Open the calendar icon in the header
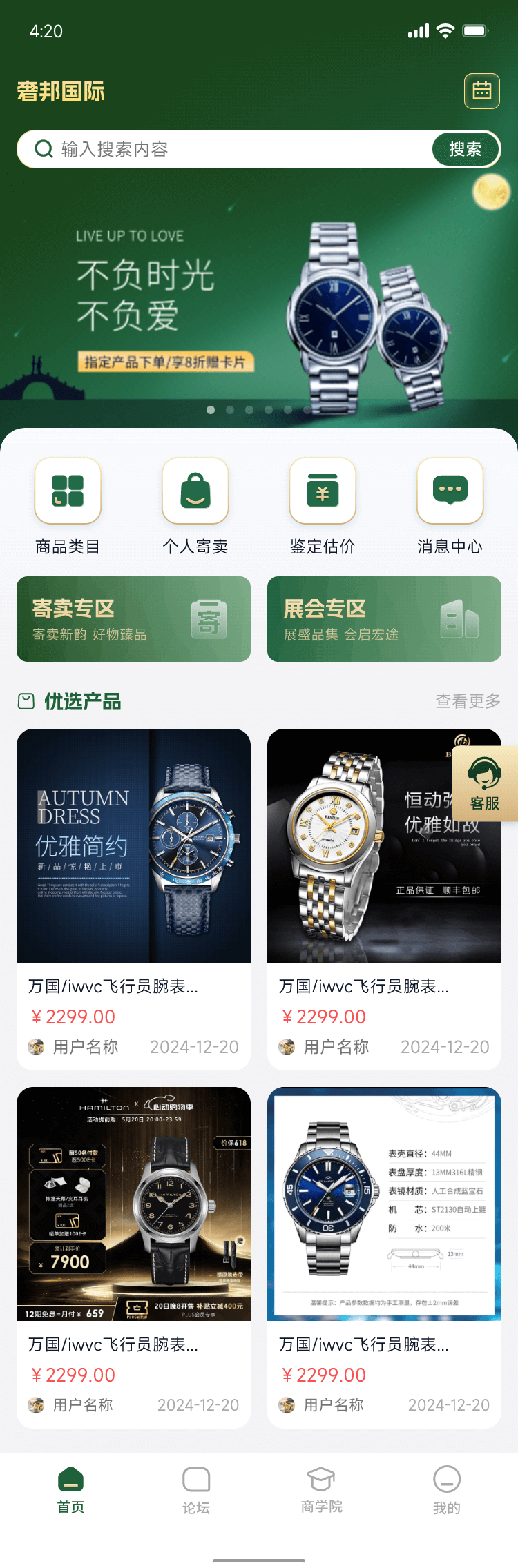 click(481, 90)
